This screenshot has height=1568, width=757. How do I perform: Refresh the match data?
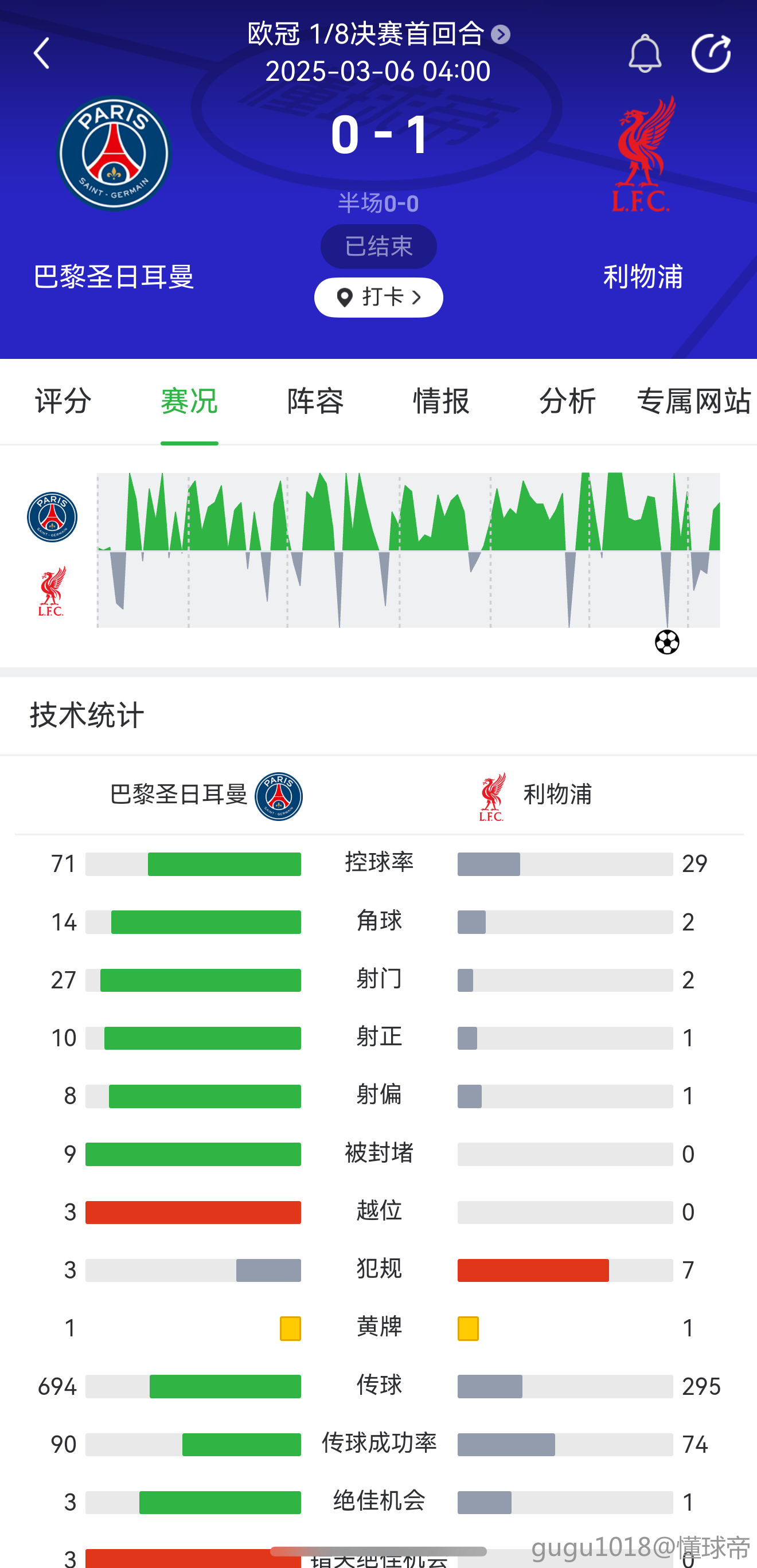(711, 53)
